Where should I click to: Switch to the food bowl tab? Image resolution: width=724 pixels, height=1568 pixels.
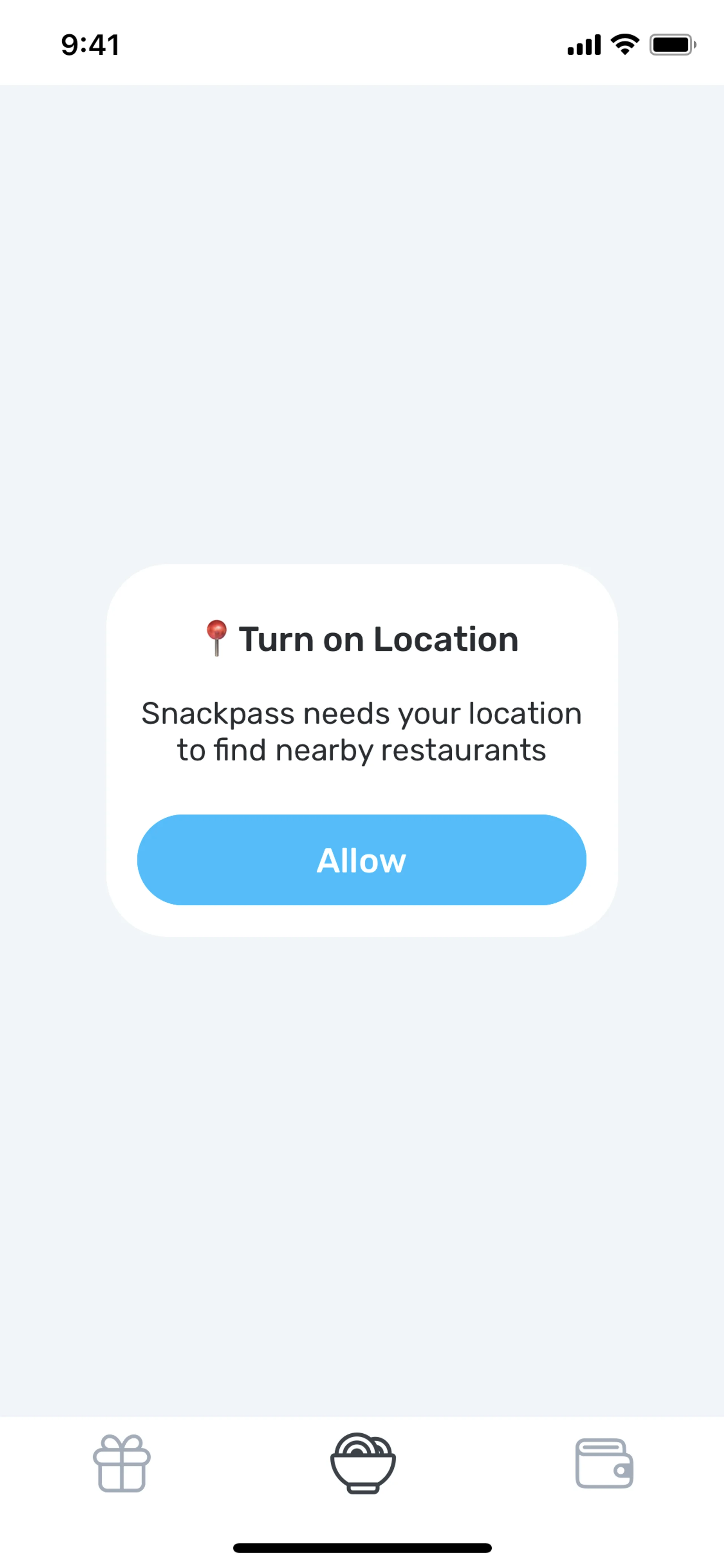point(363,1463)
